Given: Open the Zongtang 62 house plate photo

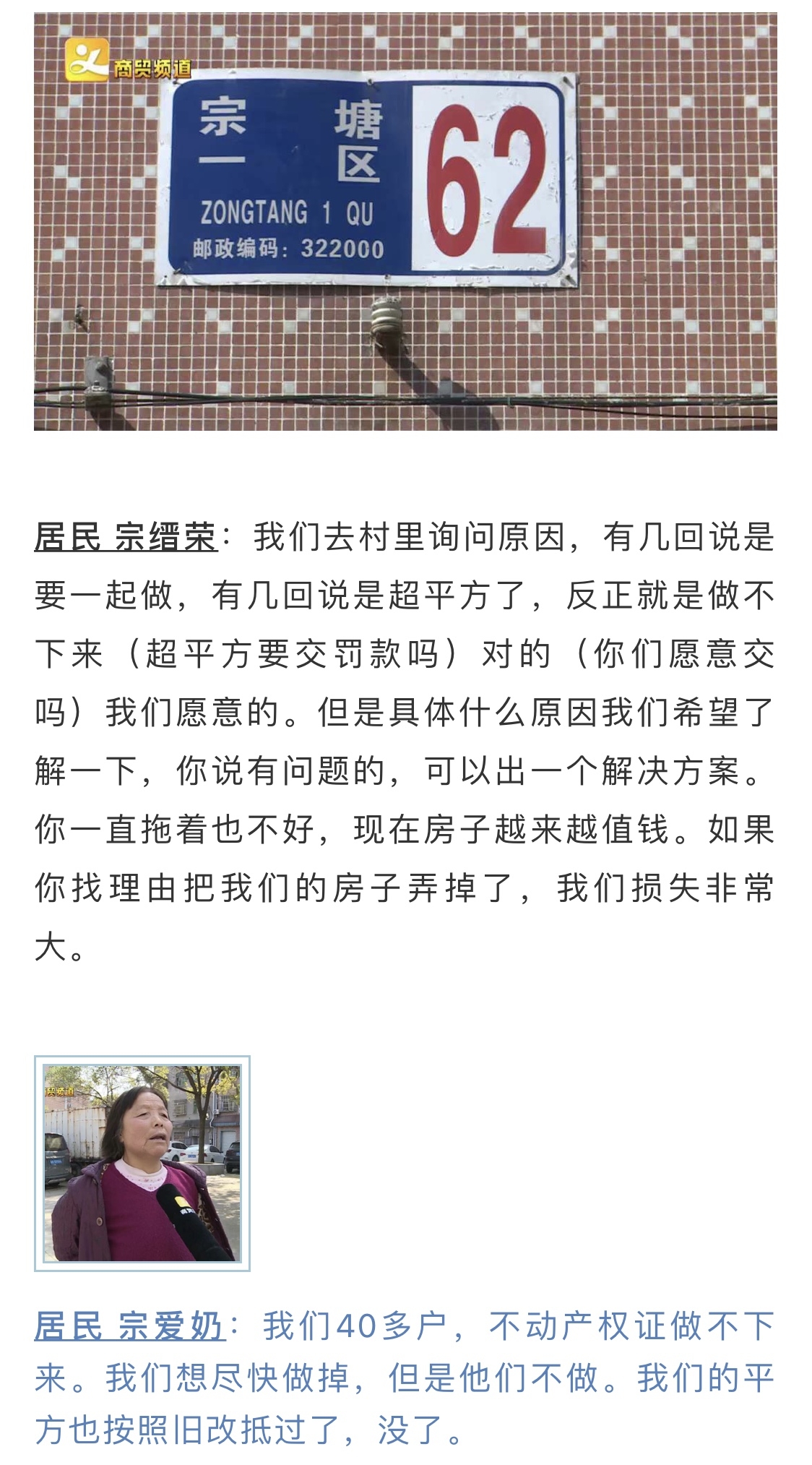Looking at the screenshot, I should pos(405,221).
